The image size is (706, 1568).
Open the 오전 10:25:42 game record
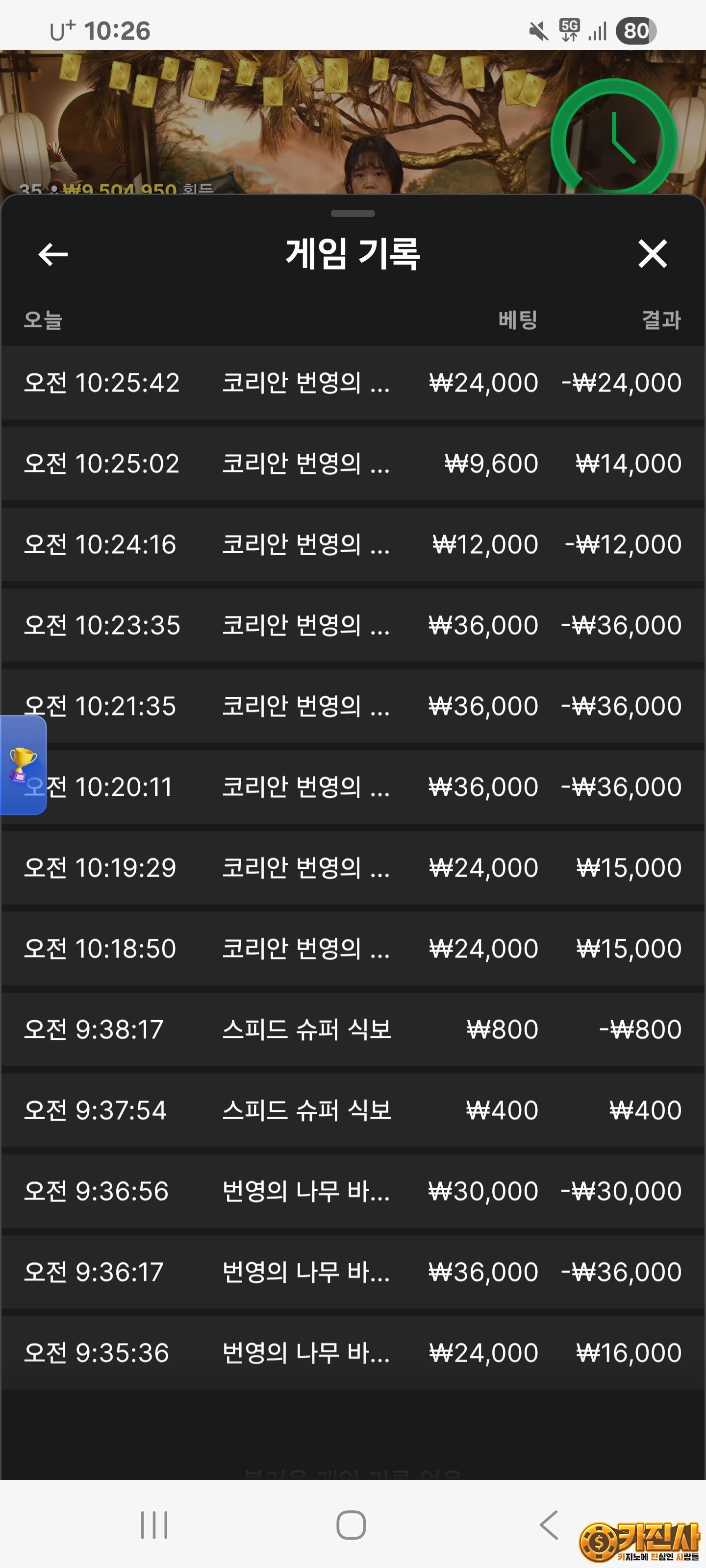coord(353,383)
